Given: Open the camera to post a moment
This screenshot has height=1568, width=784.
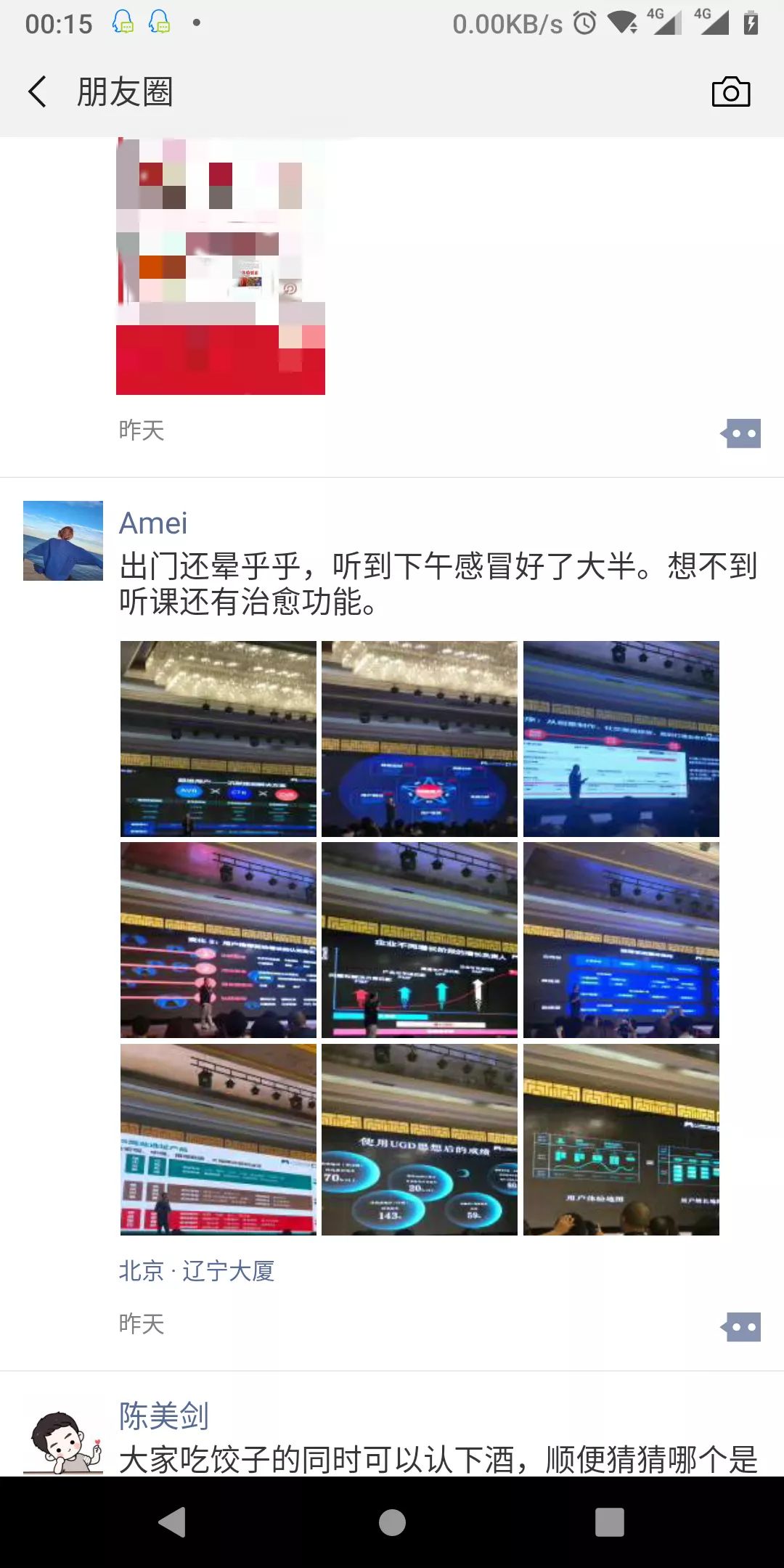Looking at the screenshot, I should click(x=730, y=92).
